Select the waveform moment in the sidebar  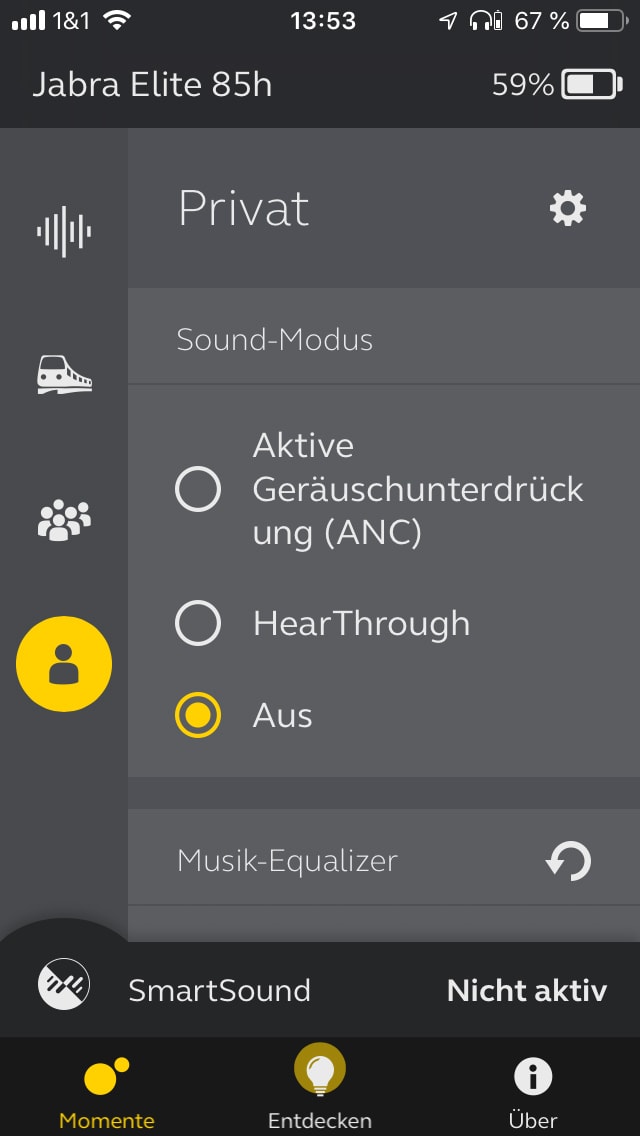click(x=64, y=232)
